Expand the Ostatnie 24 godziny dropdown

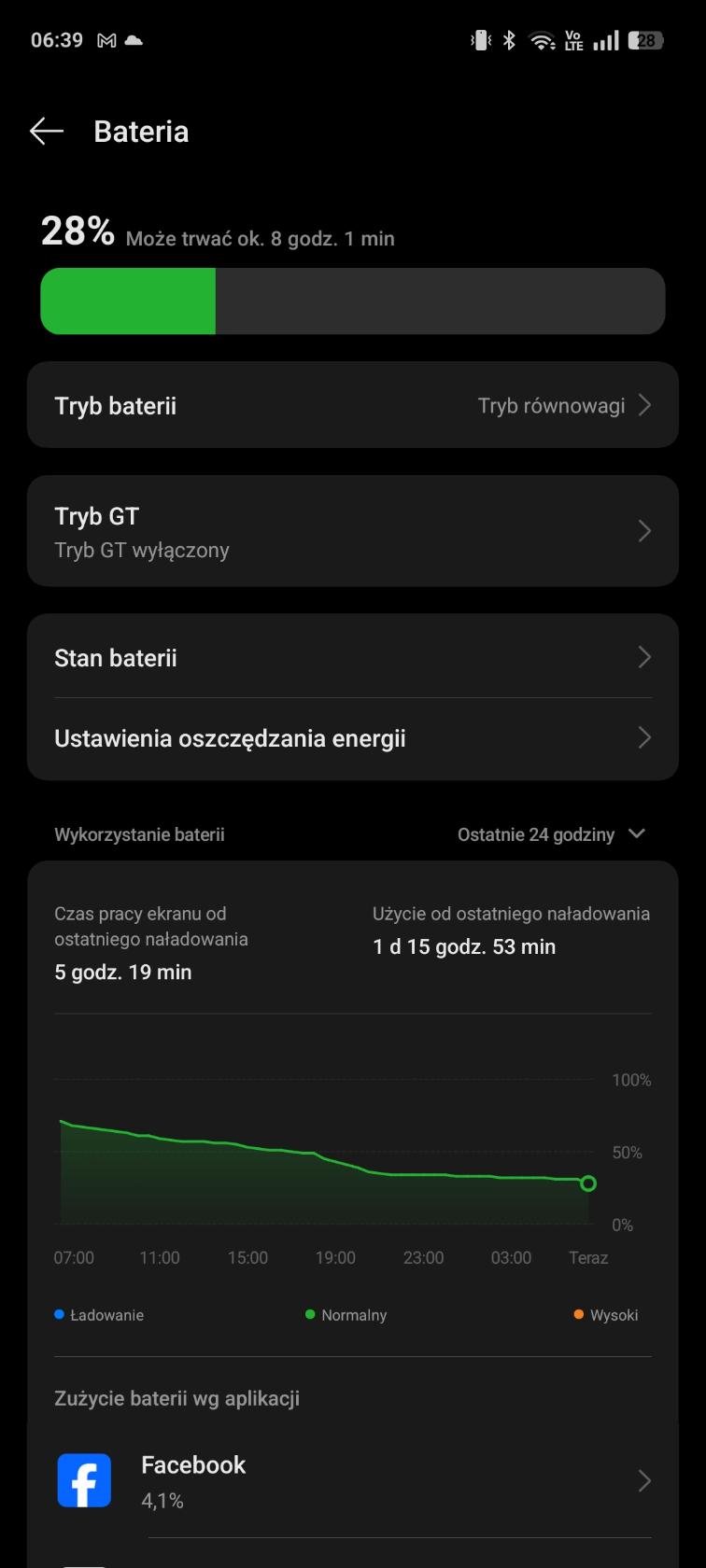point(551,834)
